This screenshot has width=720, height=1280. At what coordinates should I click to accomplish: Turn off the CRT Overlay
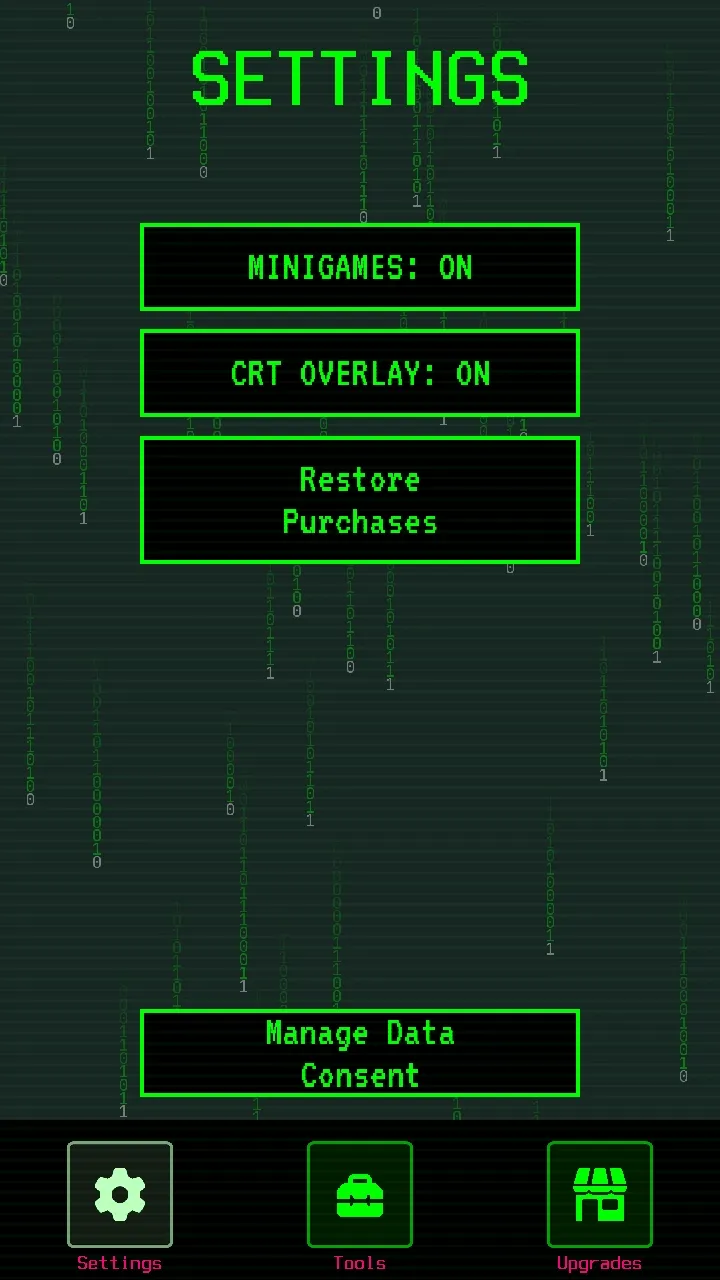click(360, 373)
